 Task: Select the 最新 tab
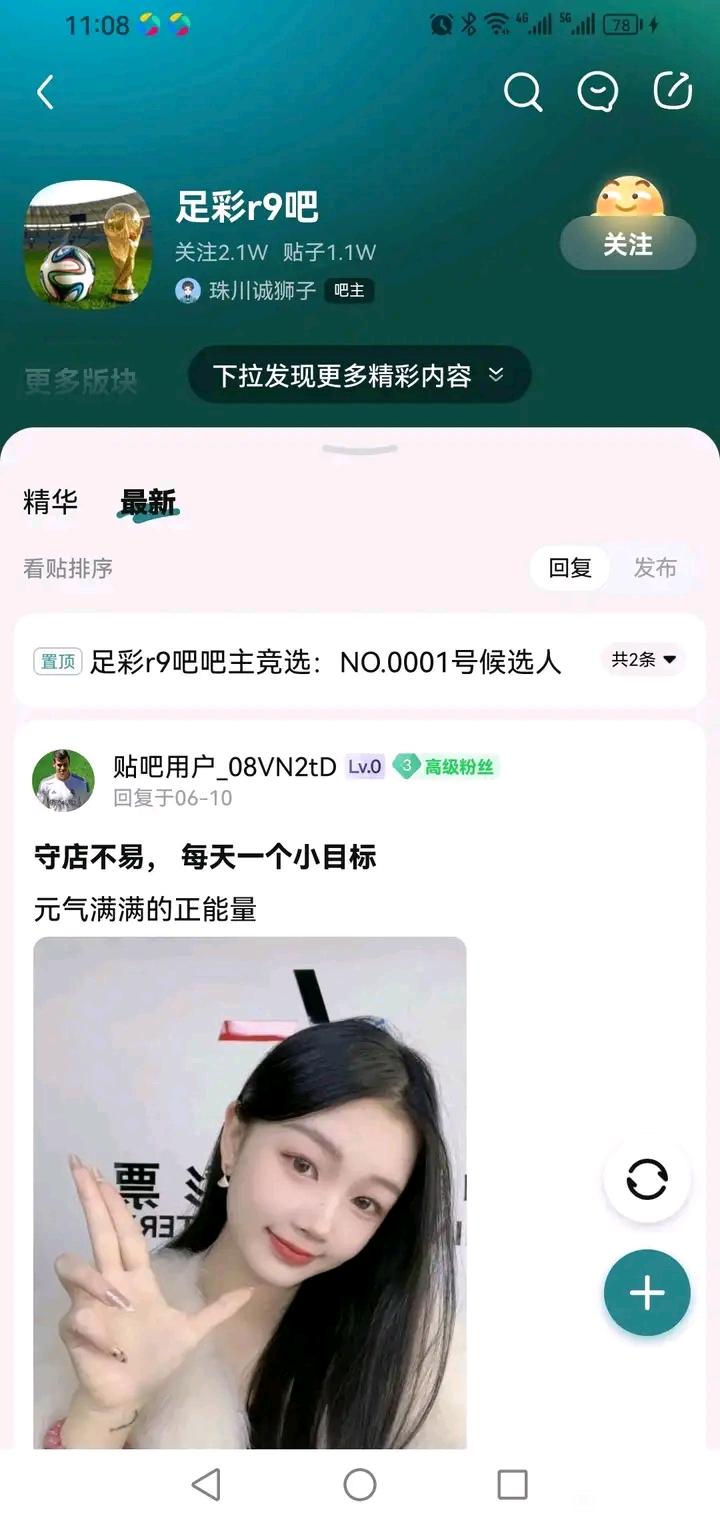click(148, 502)
